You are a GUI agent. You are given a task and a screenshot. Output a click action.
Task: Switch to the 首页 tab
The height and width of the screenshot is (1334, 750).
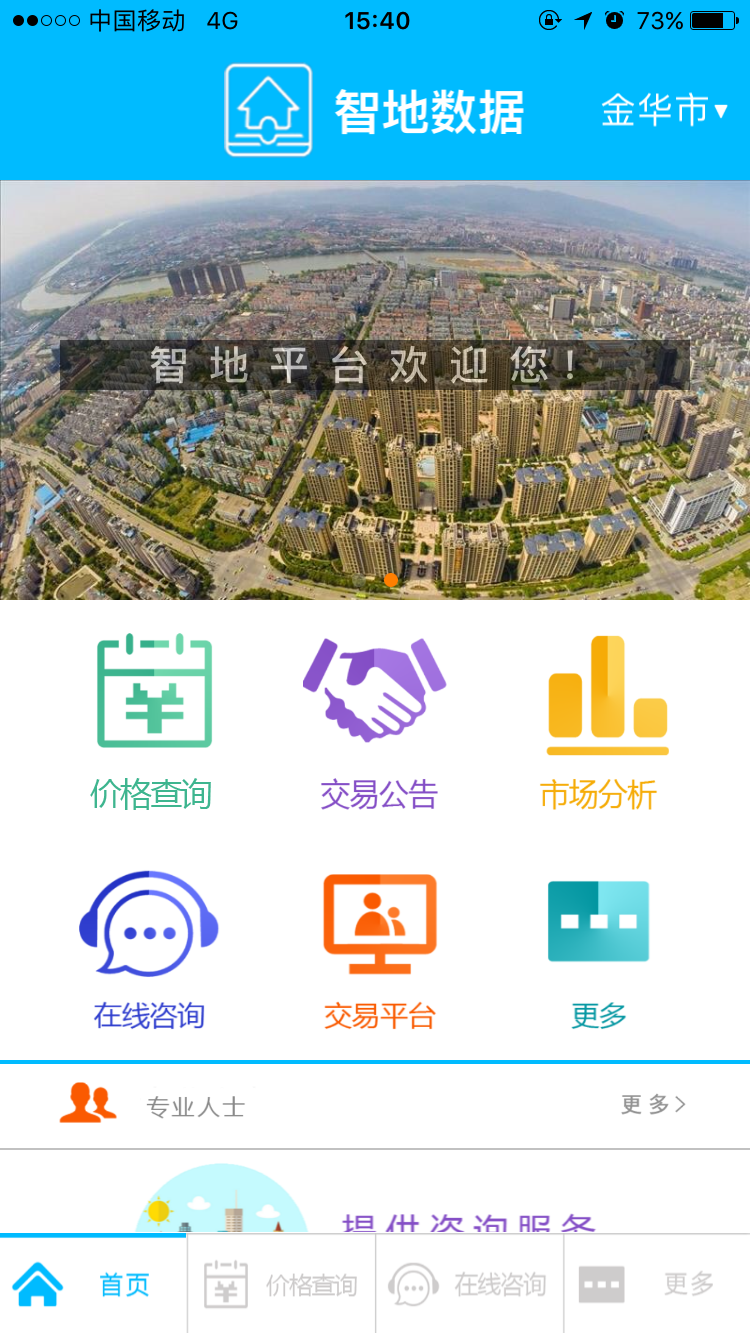(93, 1284)
